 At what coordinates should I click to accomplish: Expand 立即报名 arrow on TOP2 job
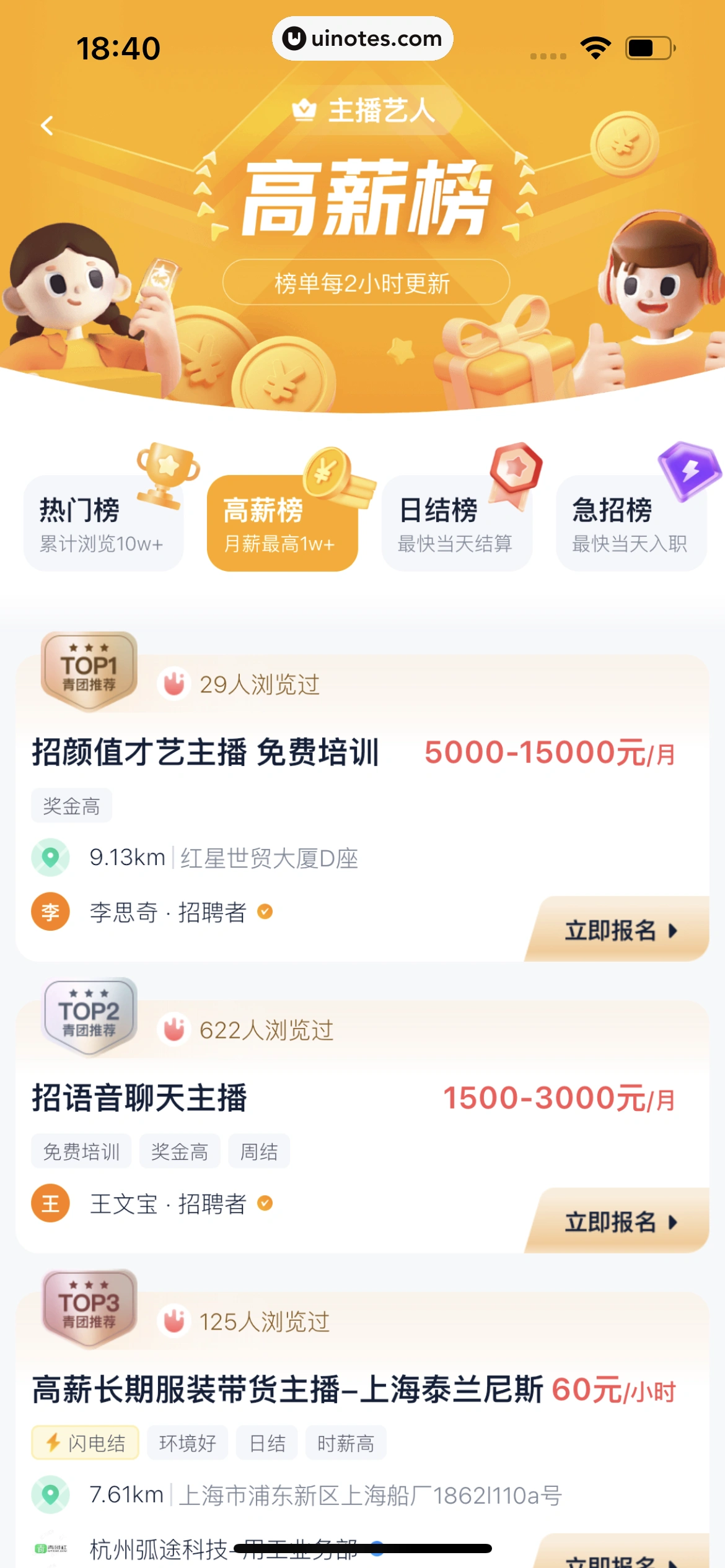pyautogui.click(x=674, y=1222)
